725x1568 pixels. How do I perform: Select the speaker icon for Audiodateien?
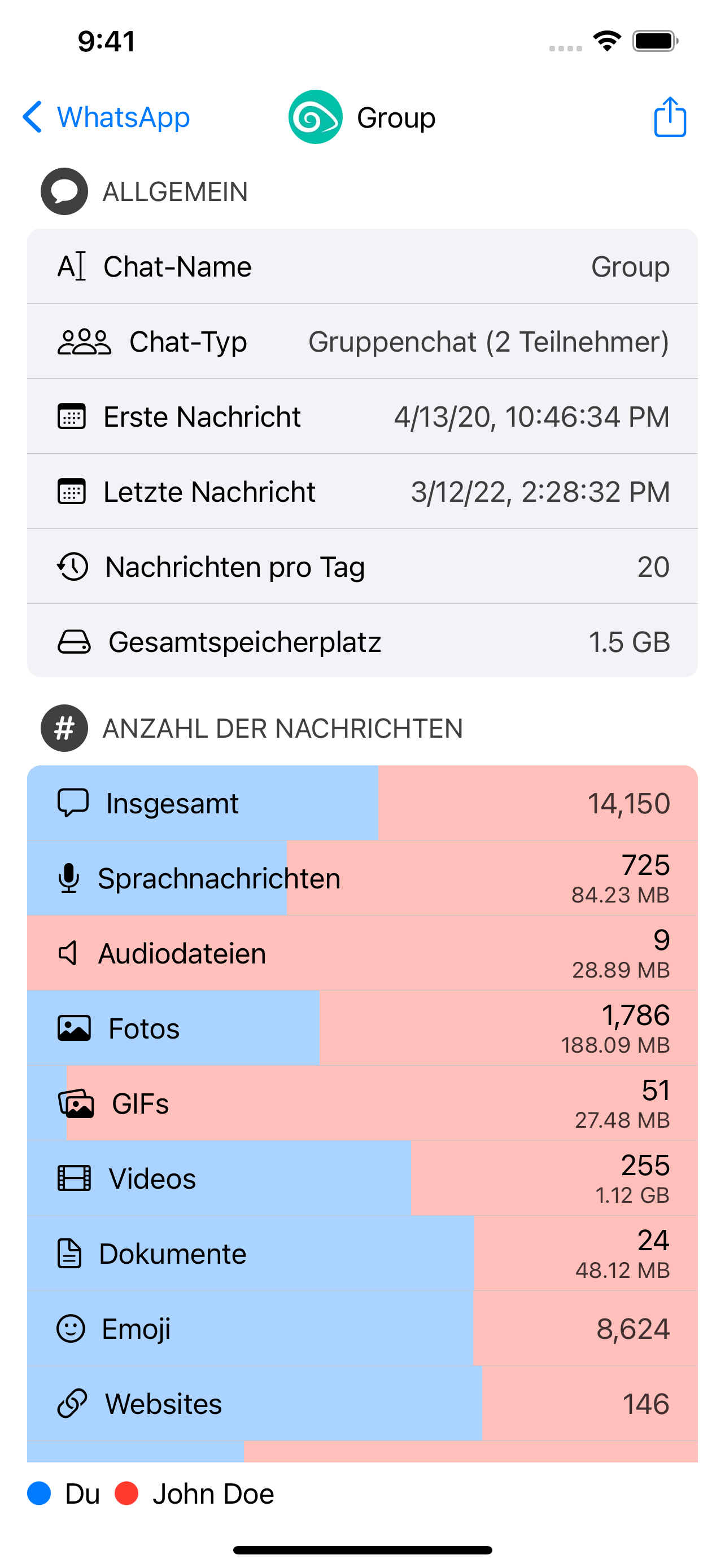coord(69,953)
